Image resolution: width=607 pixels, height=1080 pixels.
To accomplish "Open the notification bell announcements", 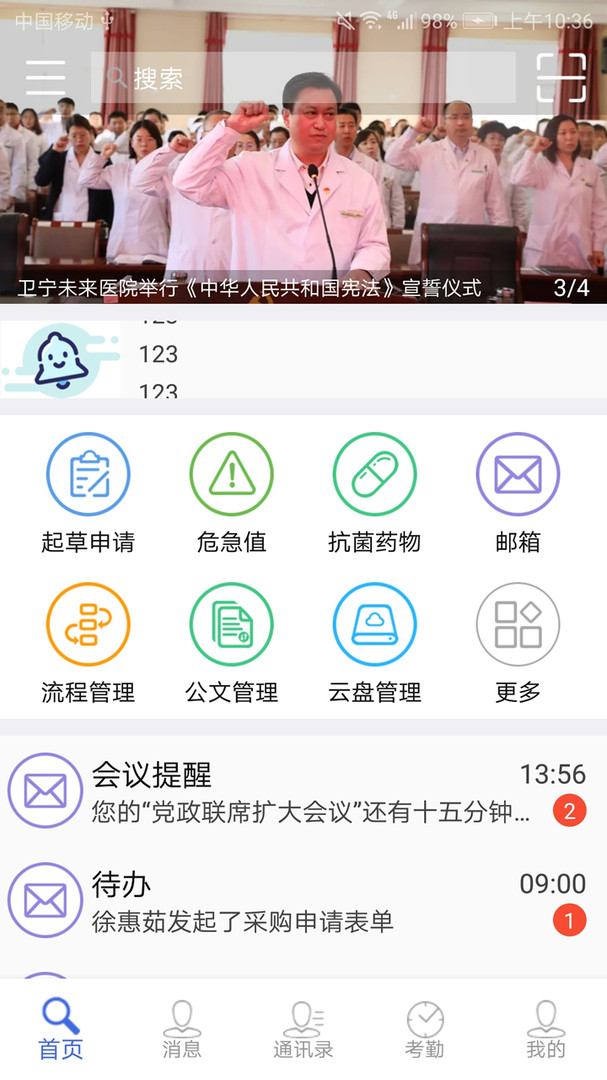I will (x=61, y=360).
